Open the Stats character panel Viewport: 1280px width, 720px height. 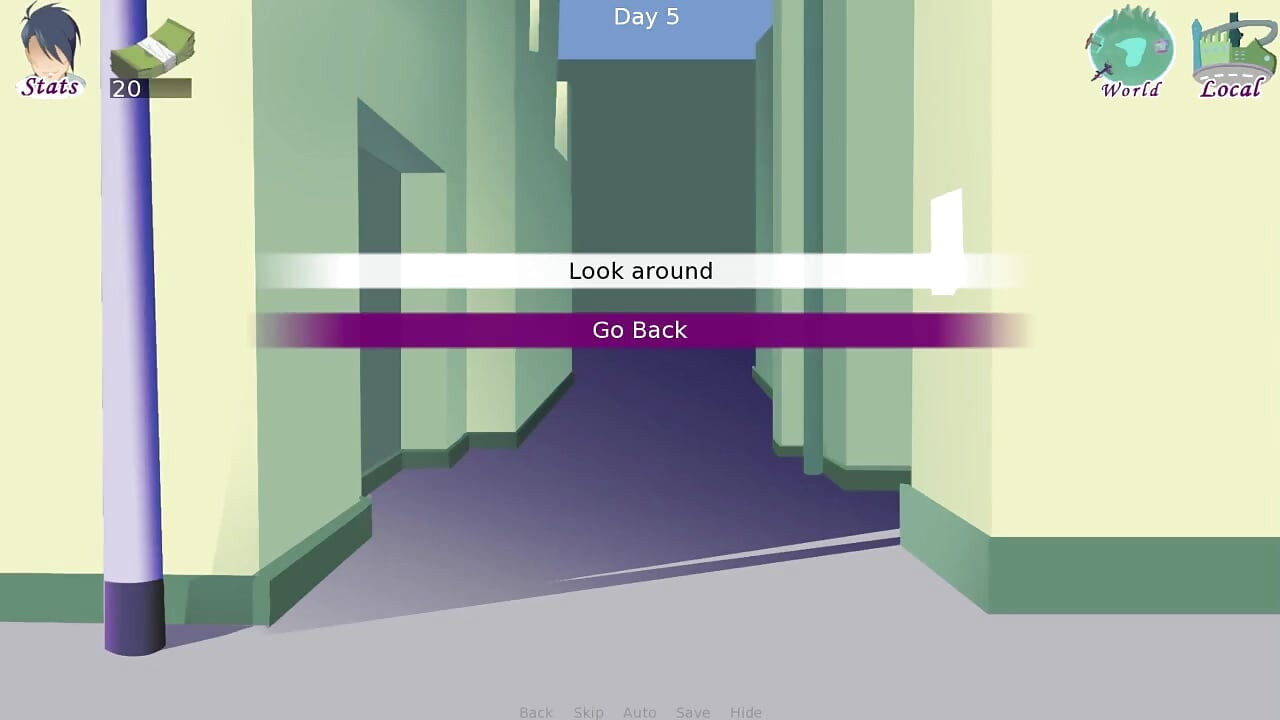click(x=50, y=50)
